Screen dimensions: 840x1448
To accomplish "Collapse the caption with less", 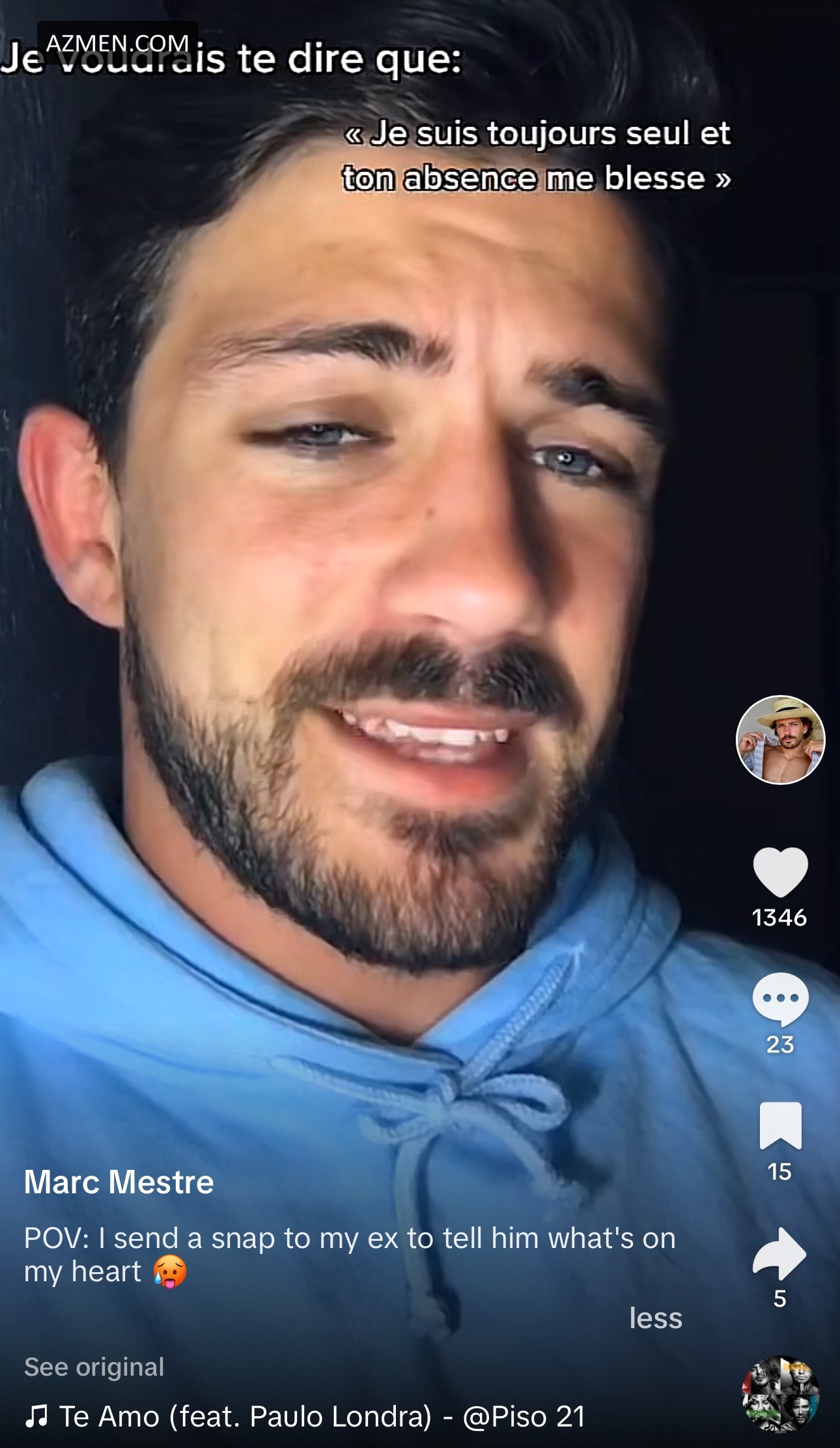I will pos(655,1318).
